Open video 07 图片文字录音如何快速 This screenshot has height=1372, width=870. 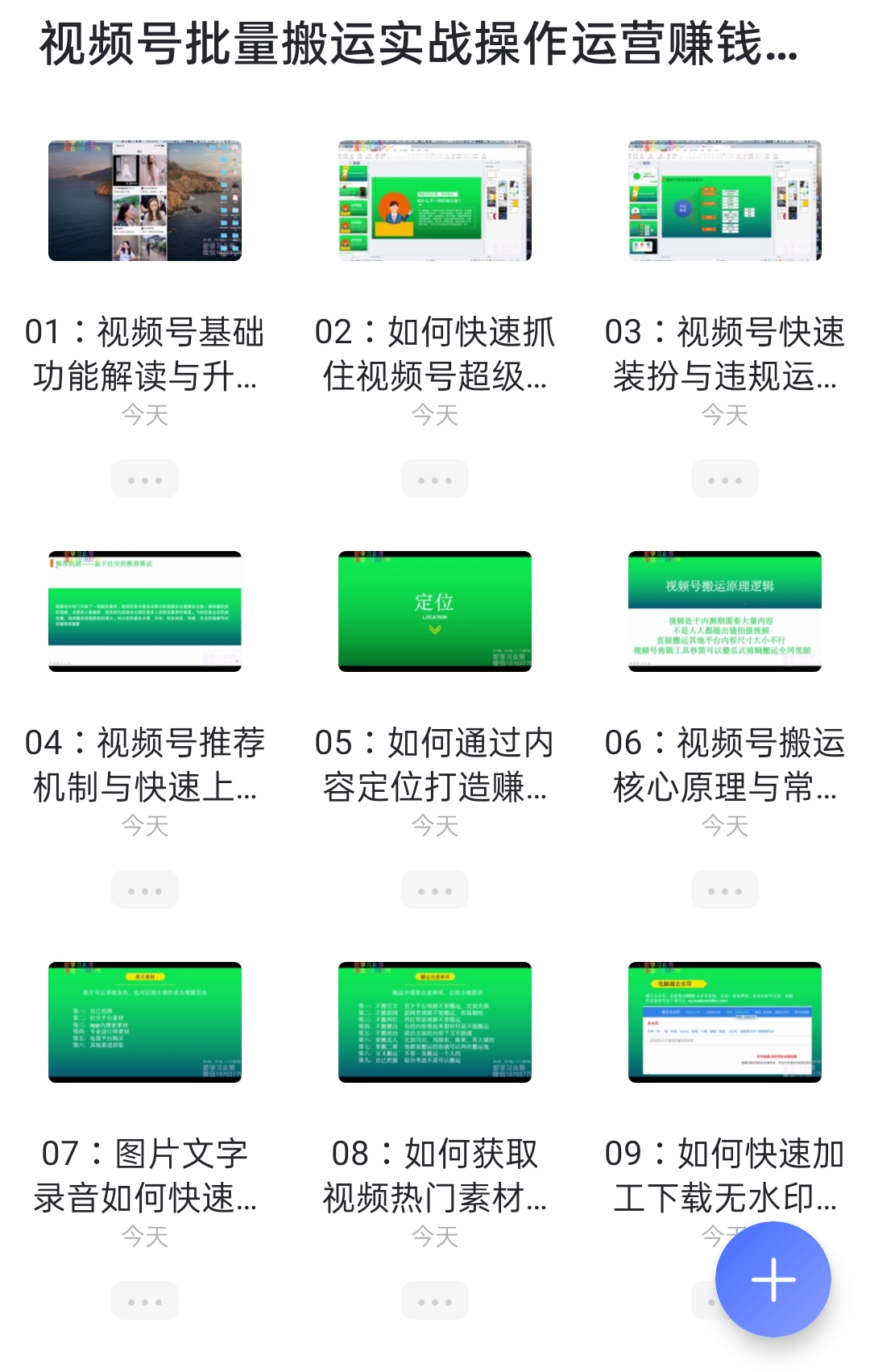(145, 1022)
